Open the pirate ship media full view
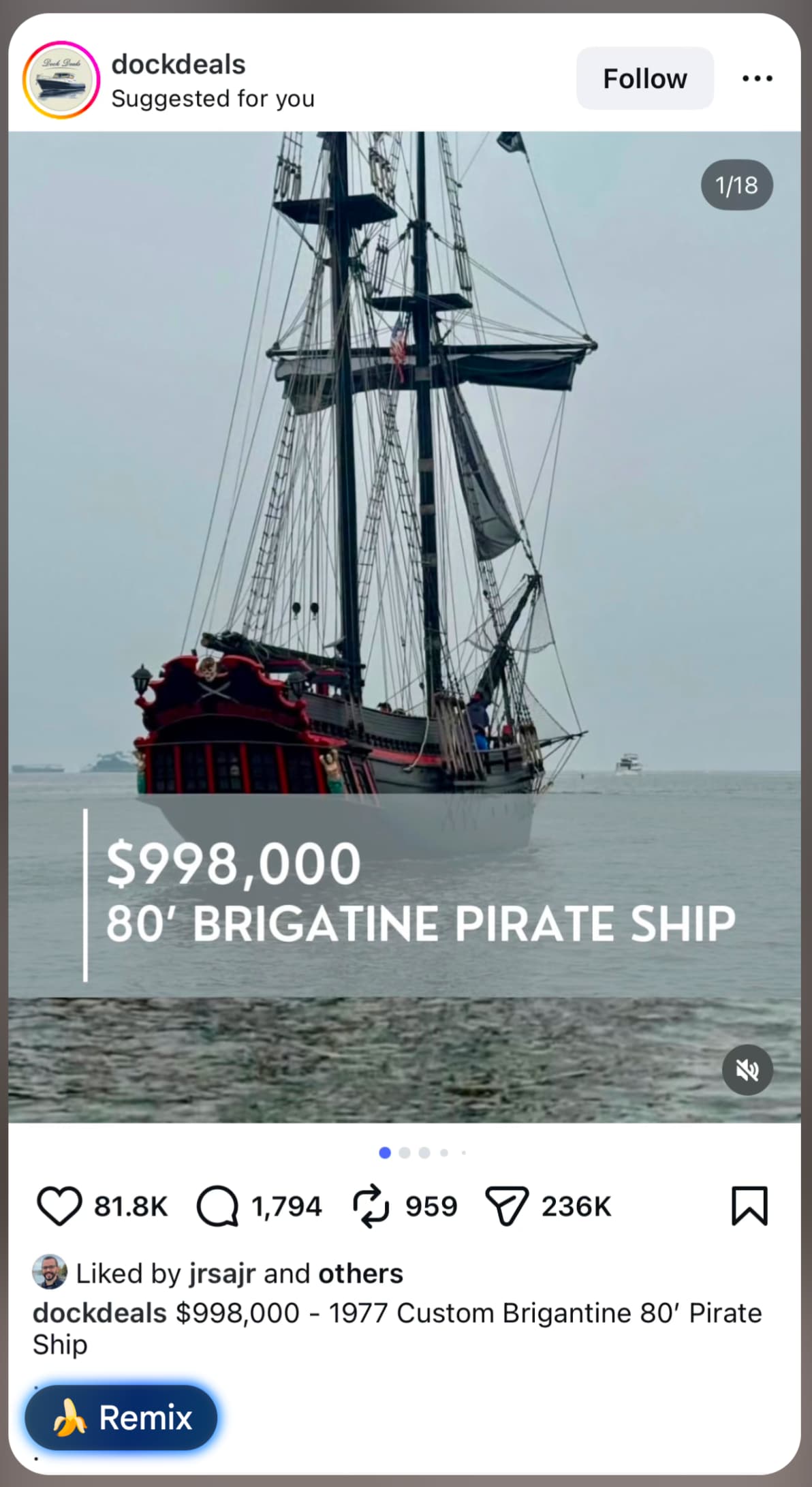Image resolution: width=812 pixels, height=1487 pixels. [x=405, y=545]
